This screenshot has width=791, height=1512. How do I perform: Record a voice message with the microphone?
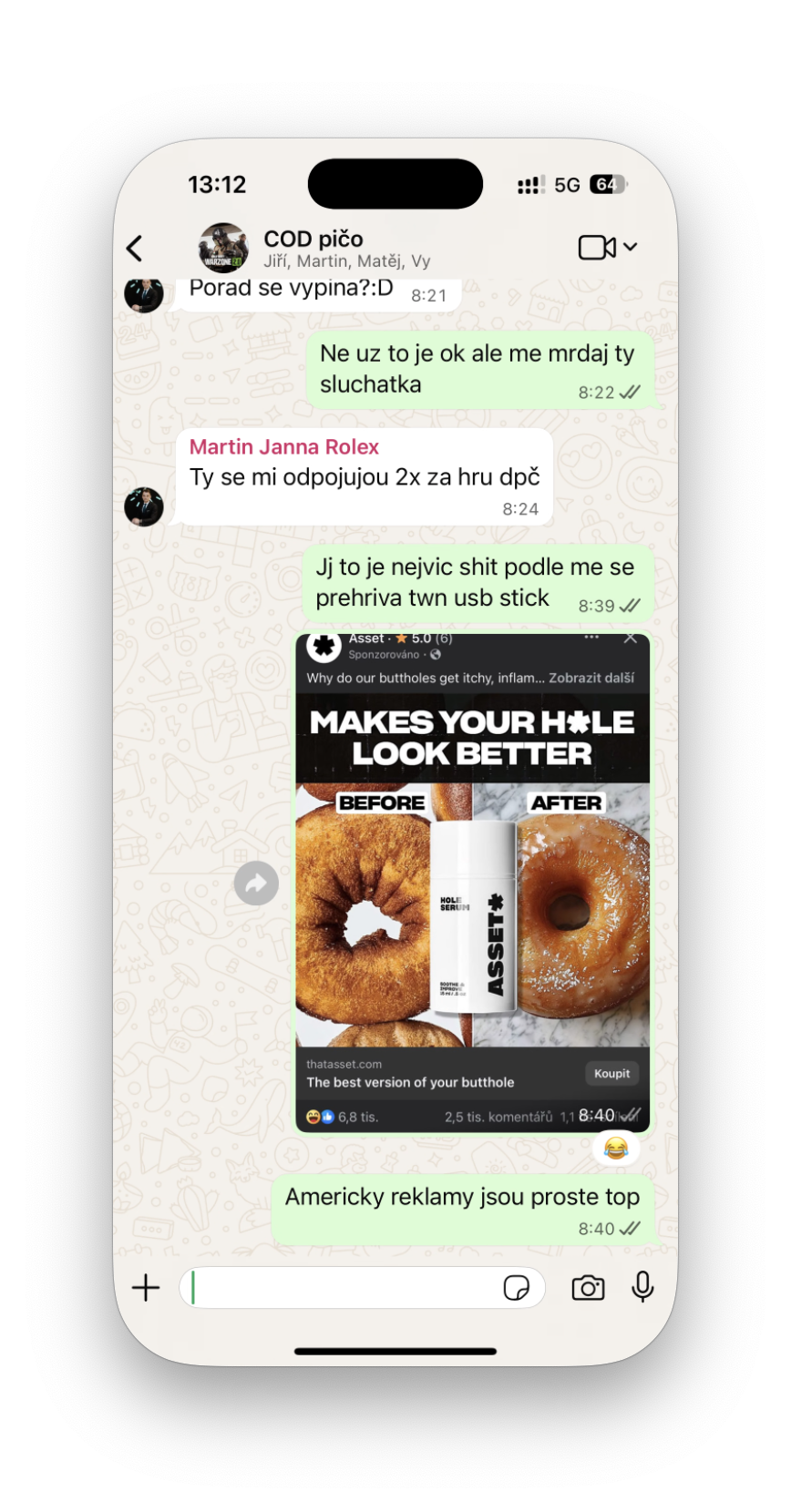point(642,1287)
